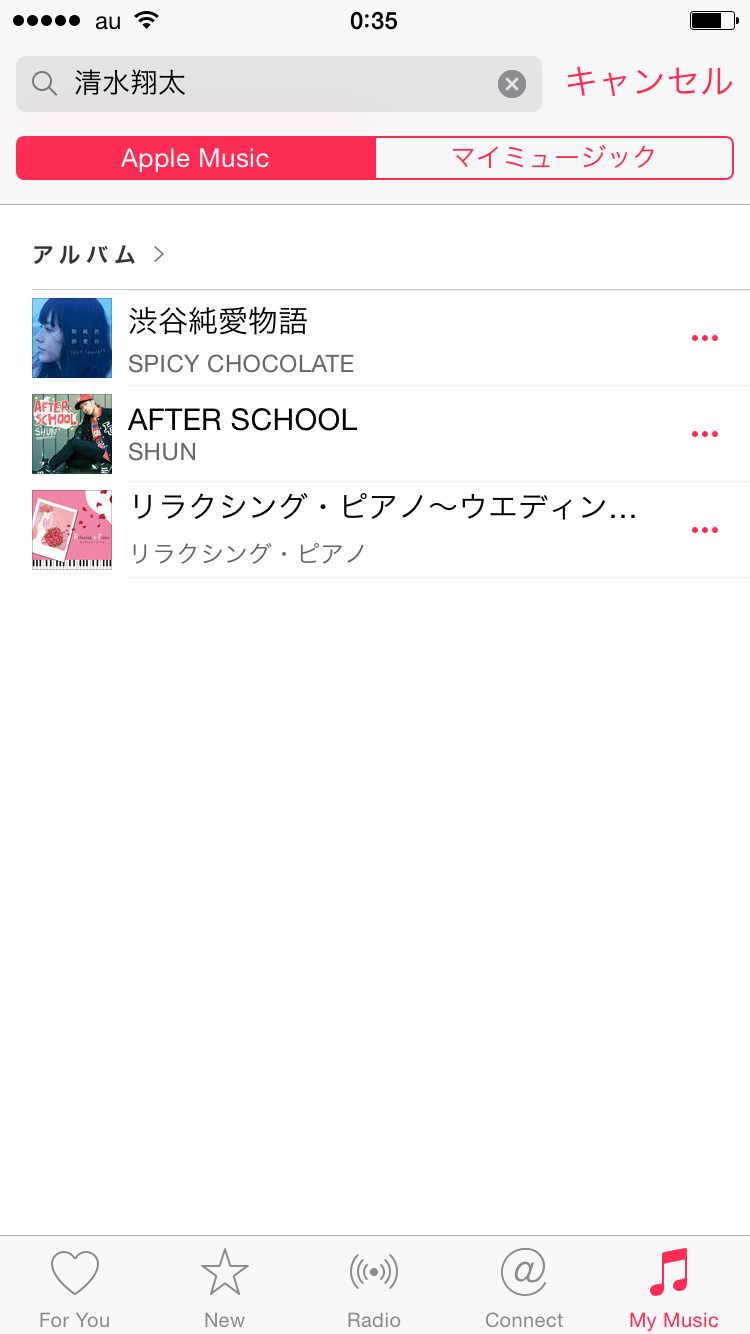Tap the search field containing 清水翔太
The width and height of the screenshot is (750, 1334).
coord(270,84)
